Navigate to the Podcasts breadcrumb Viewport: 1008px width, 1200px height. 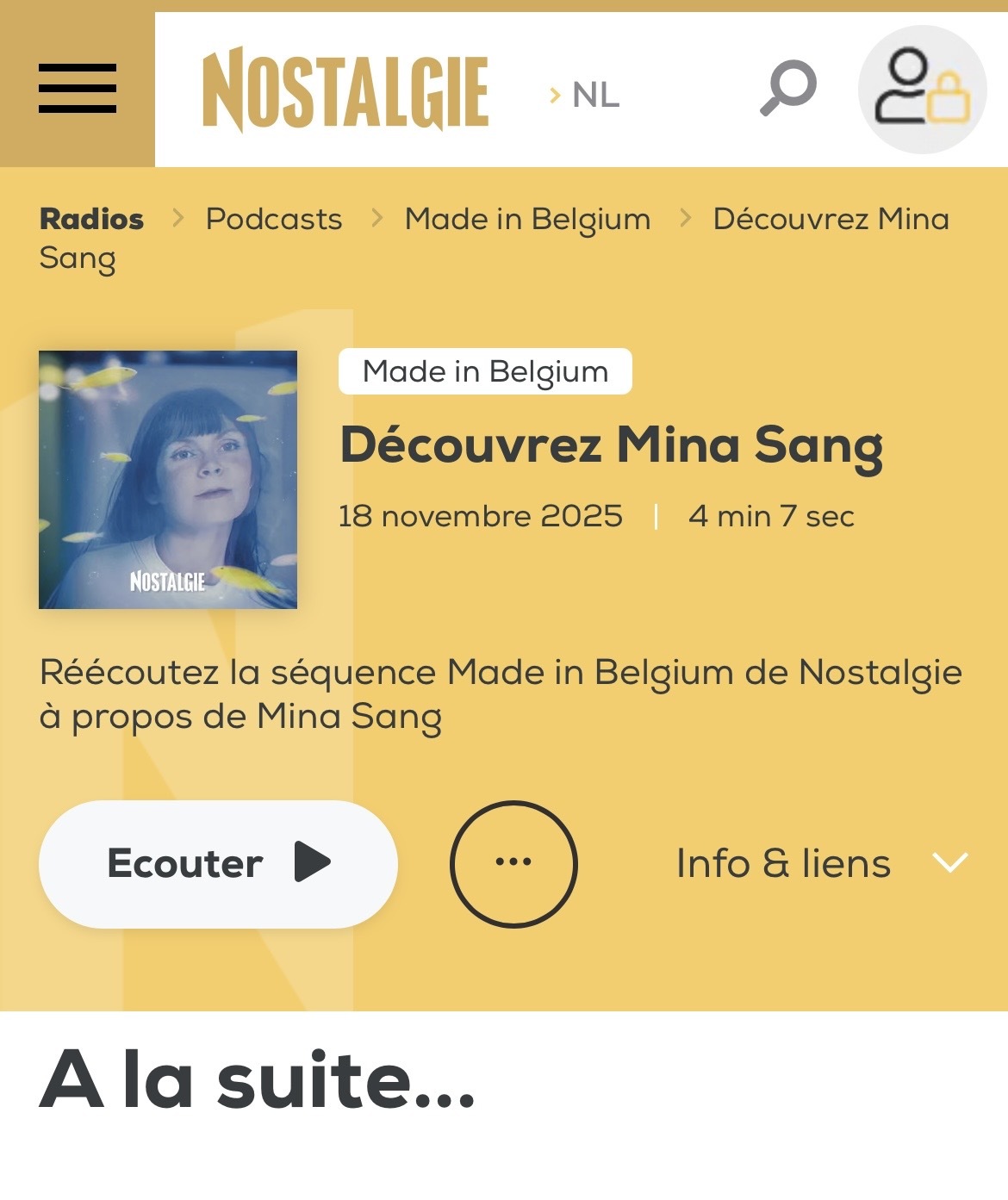coord(272,219)
